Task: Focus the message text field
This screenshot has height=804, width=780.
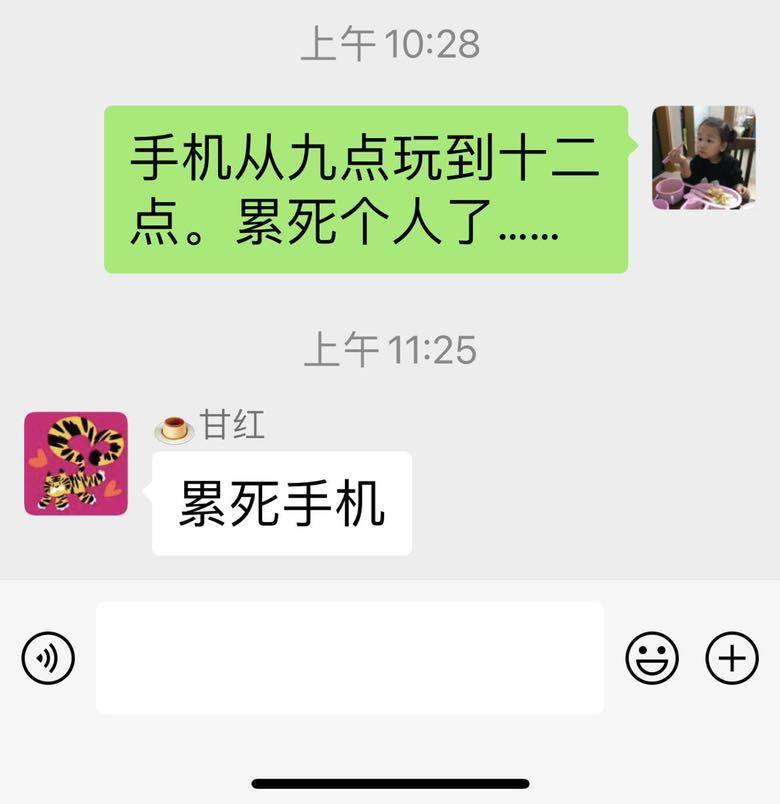Action: pyautogui.click(x=349, y=658)
